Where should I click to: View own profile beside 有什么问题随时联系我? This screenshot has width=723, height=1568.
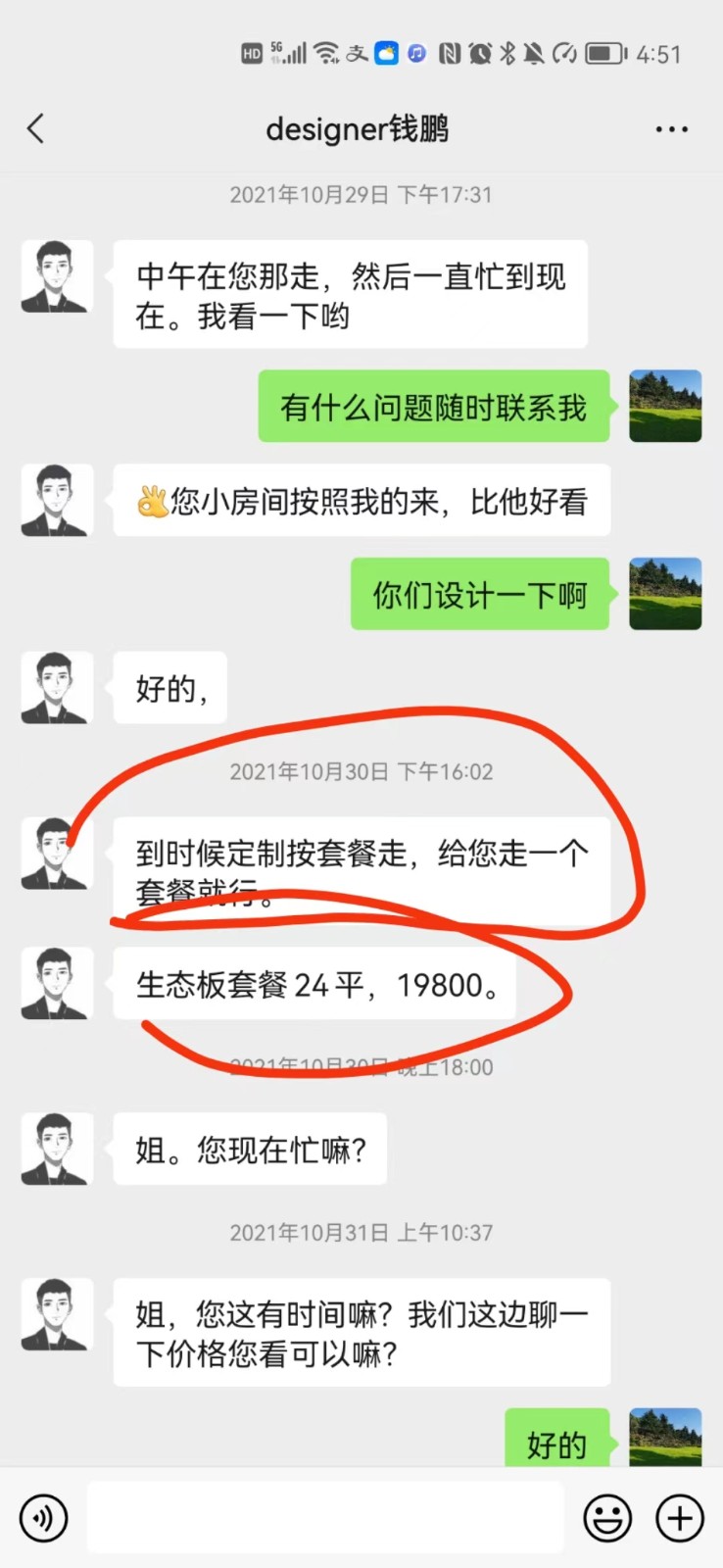click(x=665, y=406)
